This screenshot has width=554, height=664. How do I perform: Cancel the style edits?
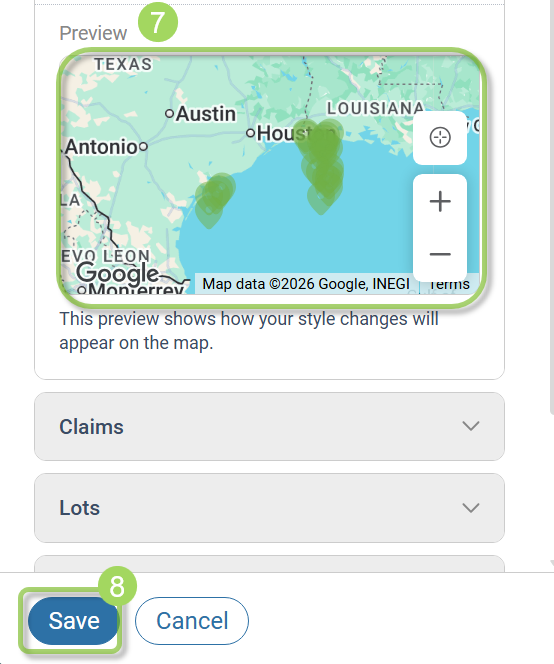[x=192, y=621]
